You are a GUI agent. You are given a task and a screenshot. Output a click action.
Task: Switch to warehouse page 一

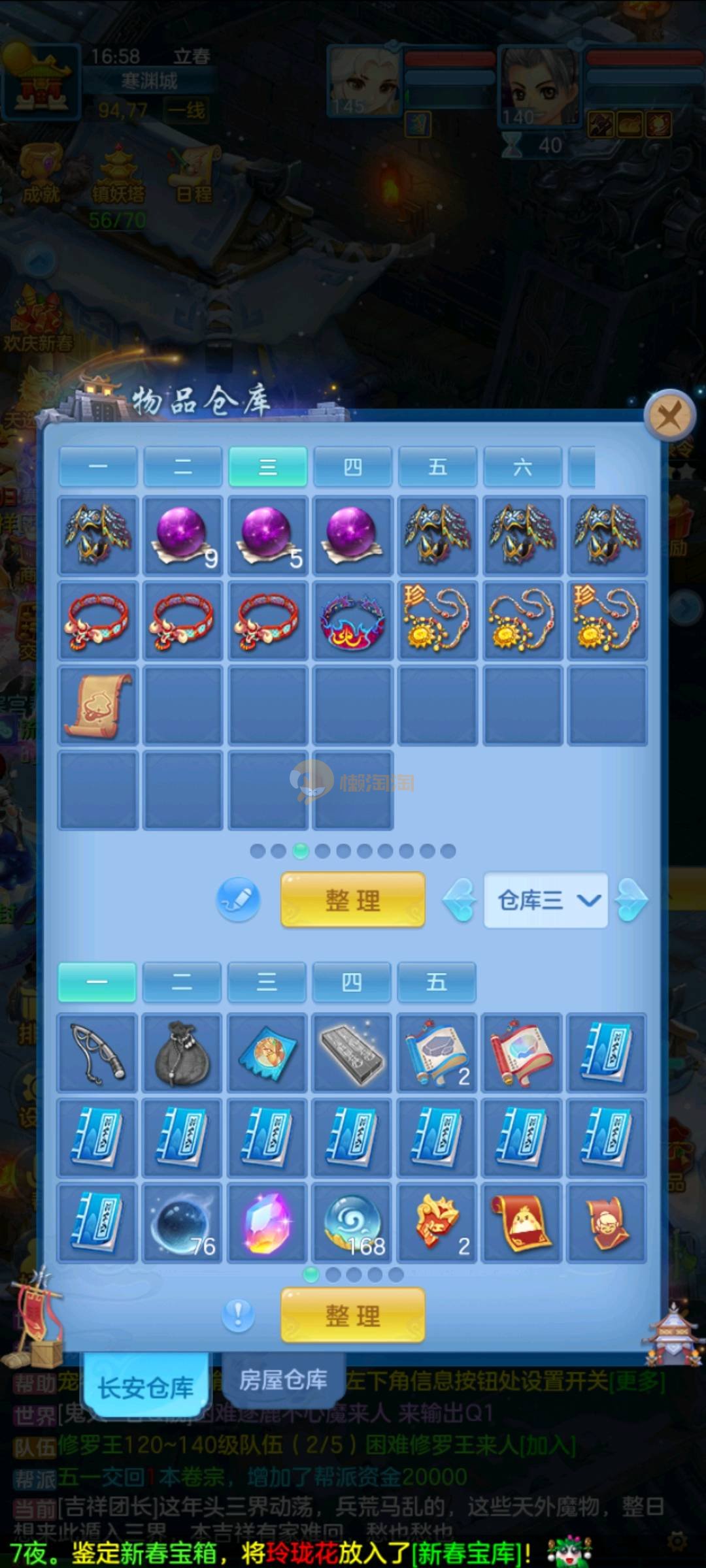point(98,466)
